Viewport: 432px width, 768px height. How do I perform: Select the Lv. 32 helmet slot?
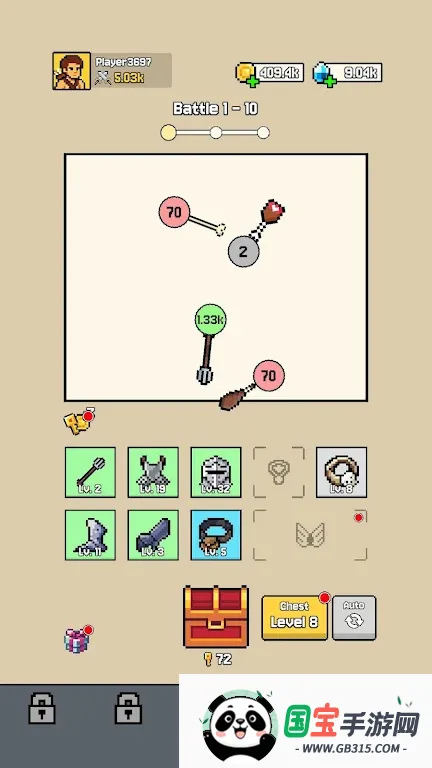(x=216, y=472)
